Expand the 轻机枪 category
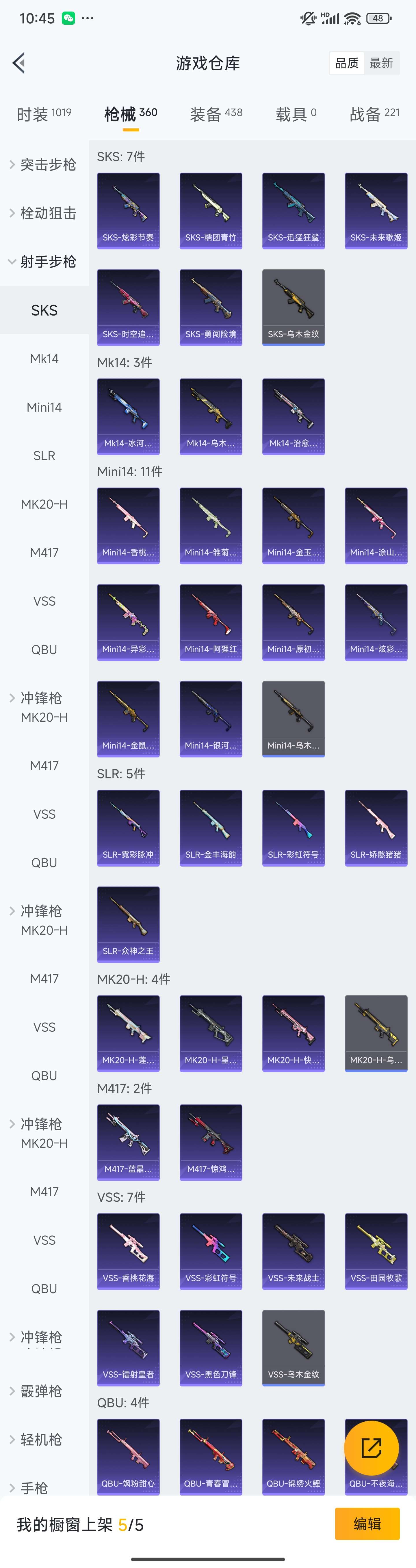 click(x=41, y=1440)
